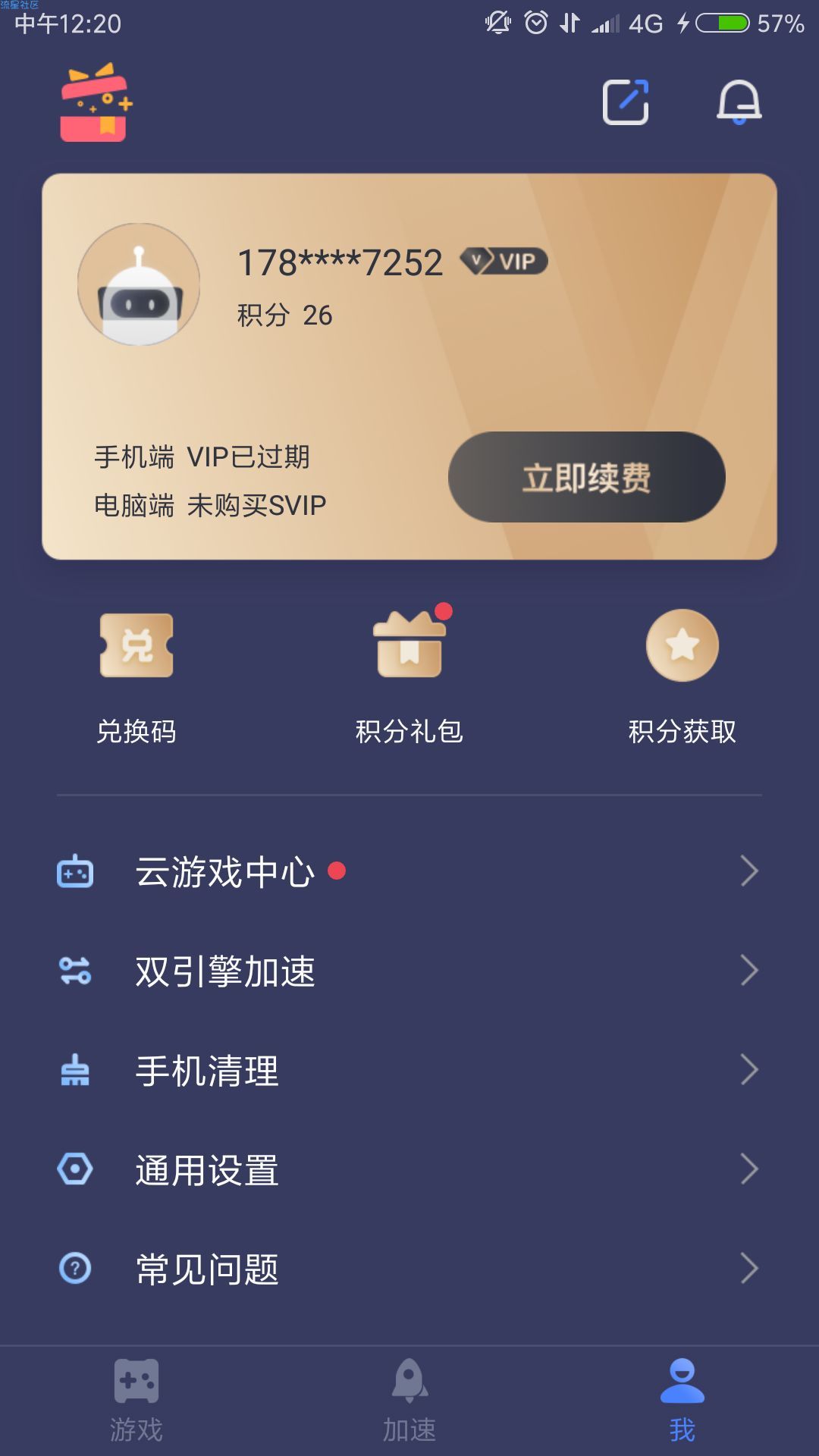Switch to the 加速 tab

[409, 1400]
